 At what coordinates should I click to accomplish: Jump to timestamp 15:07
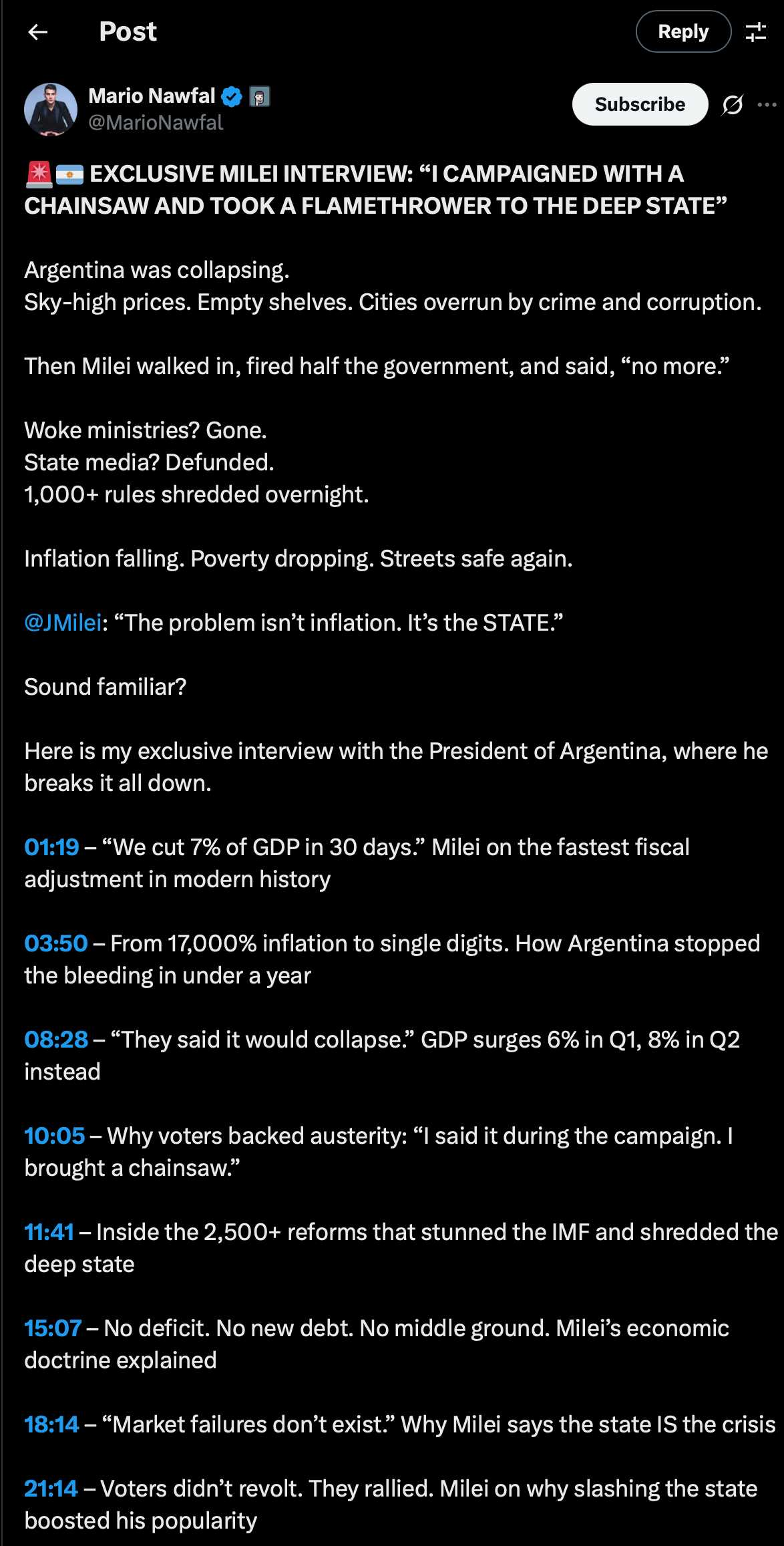pos(53,1328)
